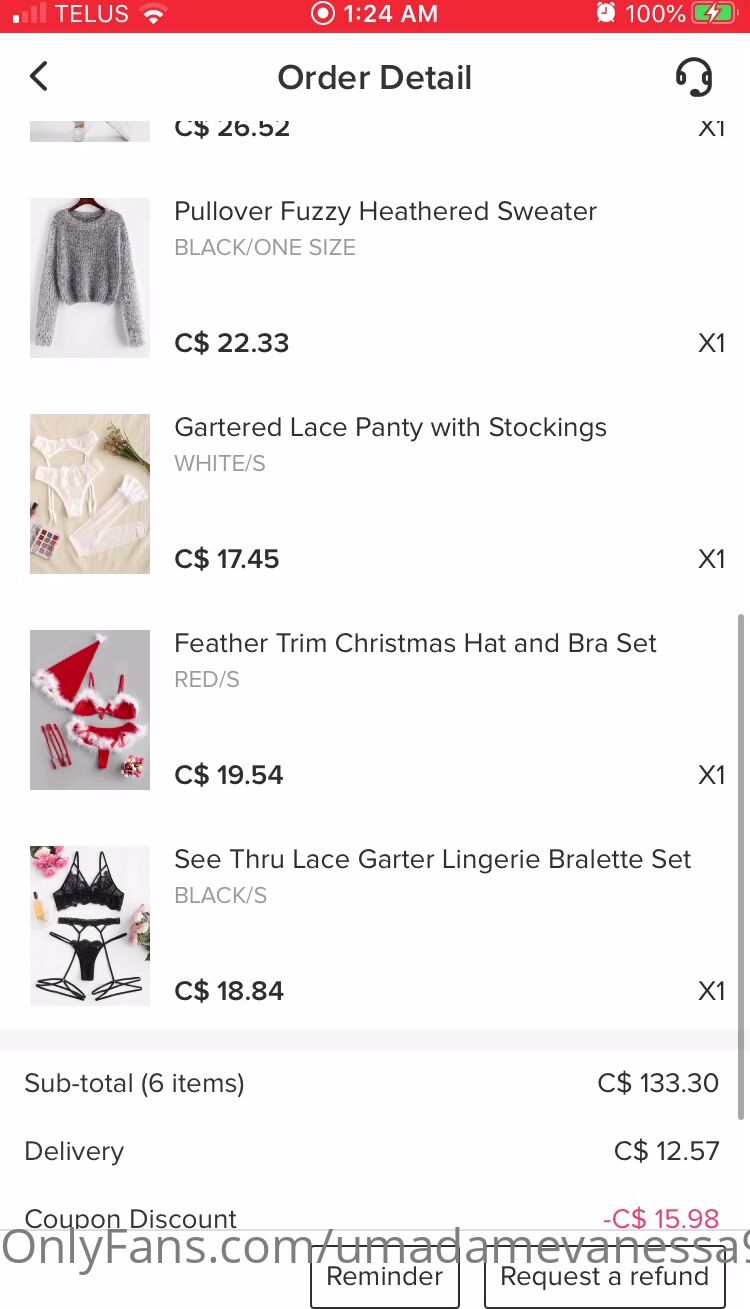
Task: Go back from Order Detail
Action: click(39, 77)
